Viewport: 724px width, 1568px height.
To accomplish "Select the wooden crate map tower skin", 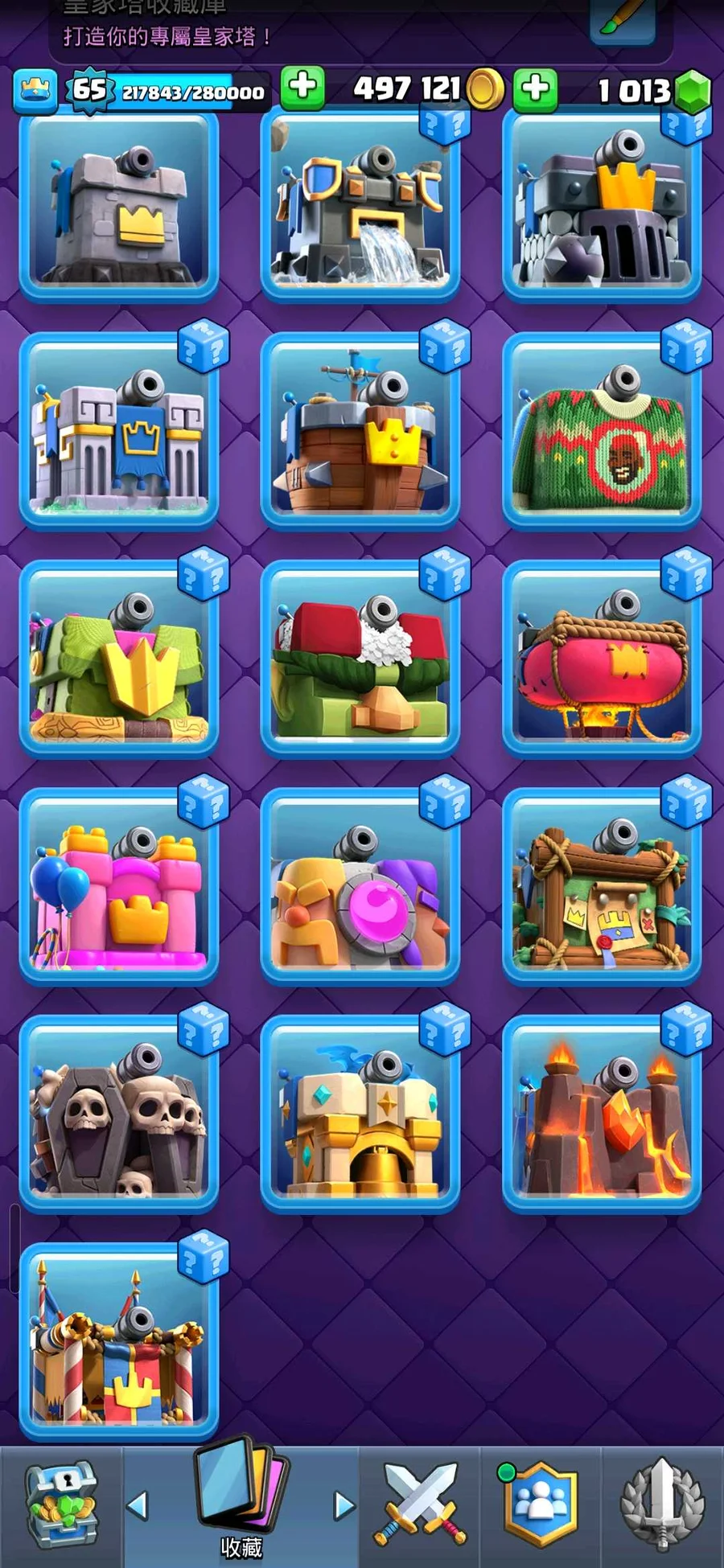I will pyautogui.click(x=601, y=888).
